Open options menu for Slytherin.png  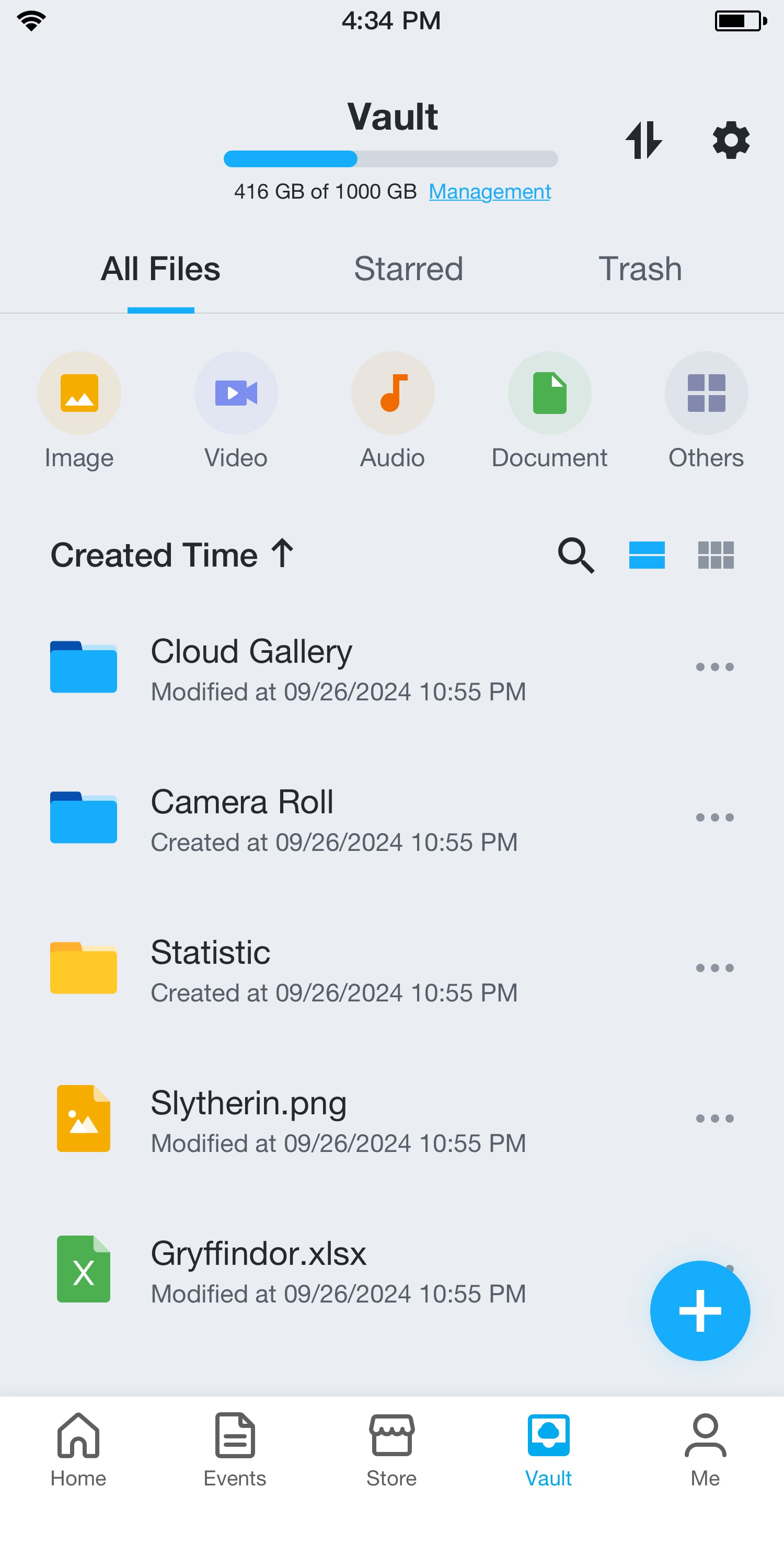[x=714, y=1118]
